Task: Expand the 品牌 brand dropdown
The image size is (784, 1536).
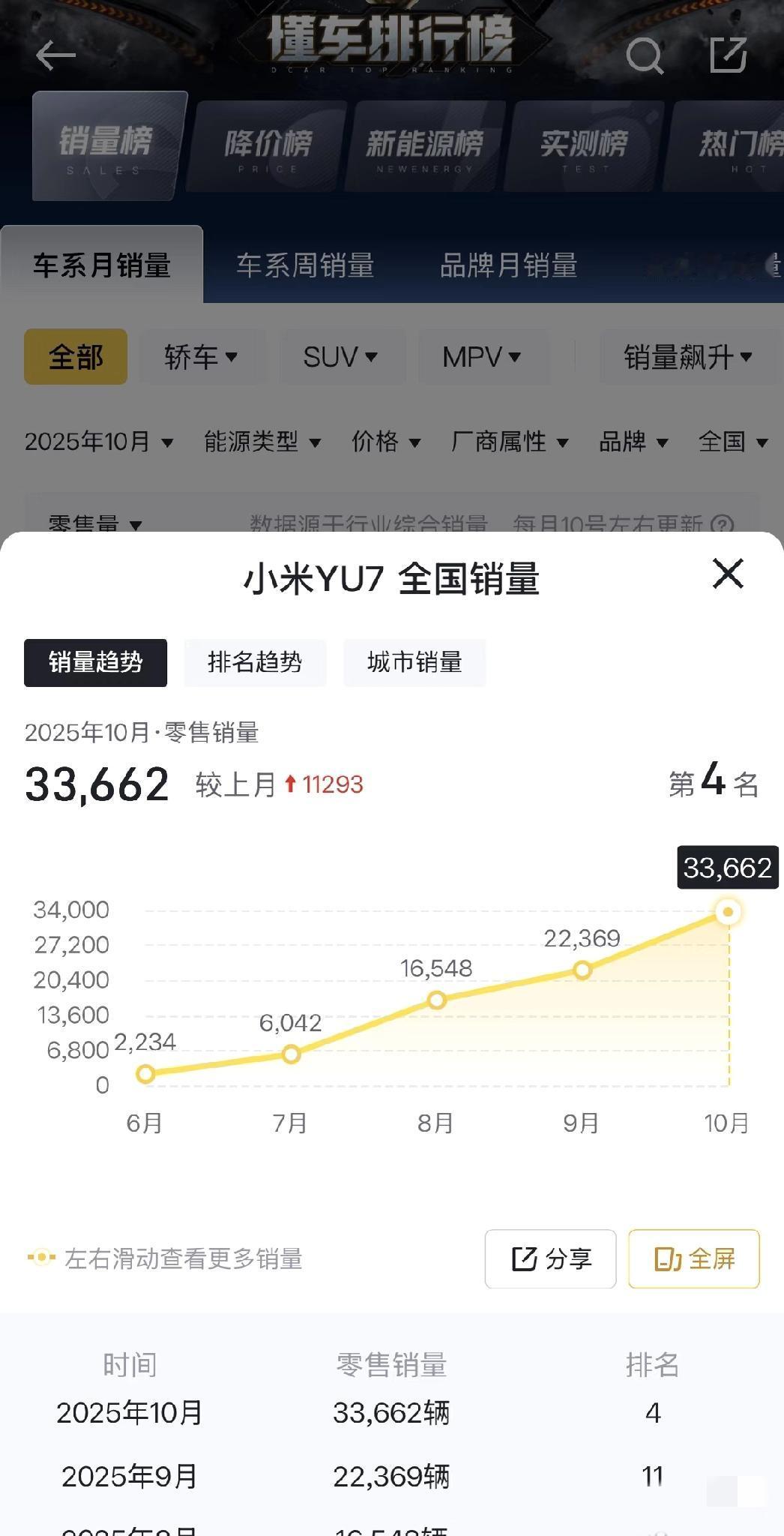Action: (633, 442)
